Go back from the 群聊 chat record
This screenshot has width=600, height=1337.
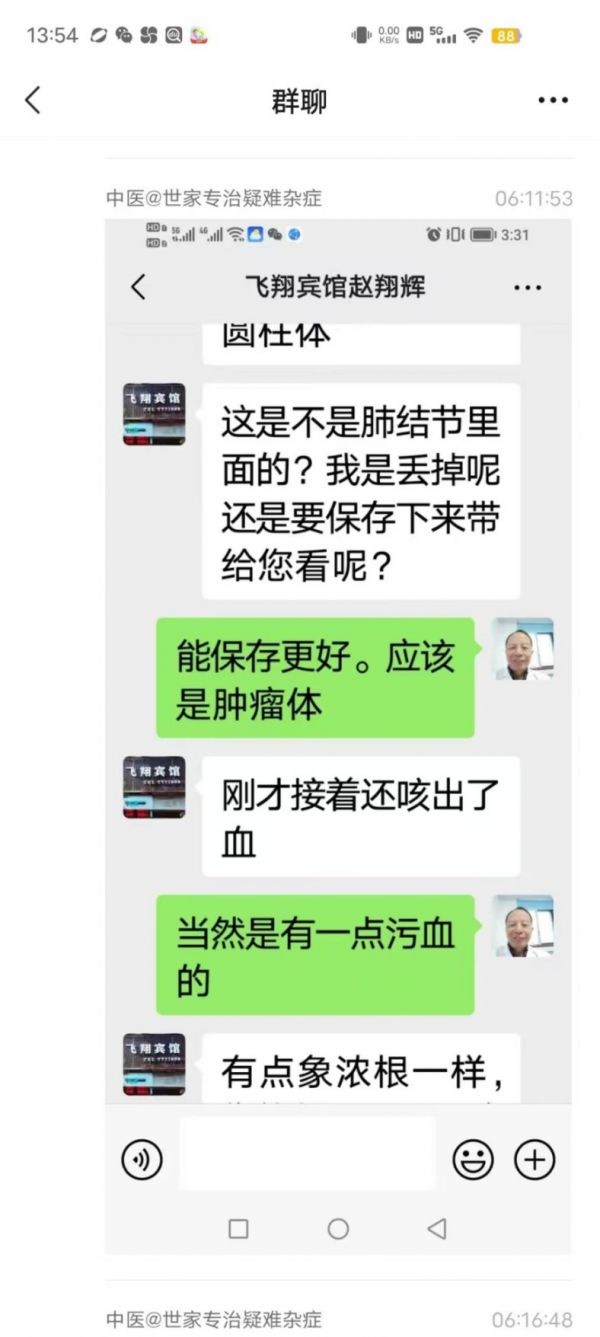[x=33, y=100]
